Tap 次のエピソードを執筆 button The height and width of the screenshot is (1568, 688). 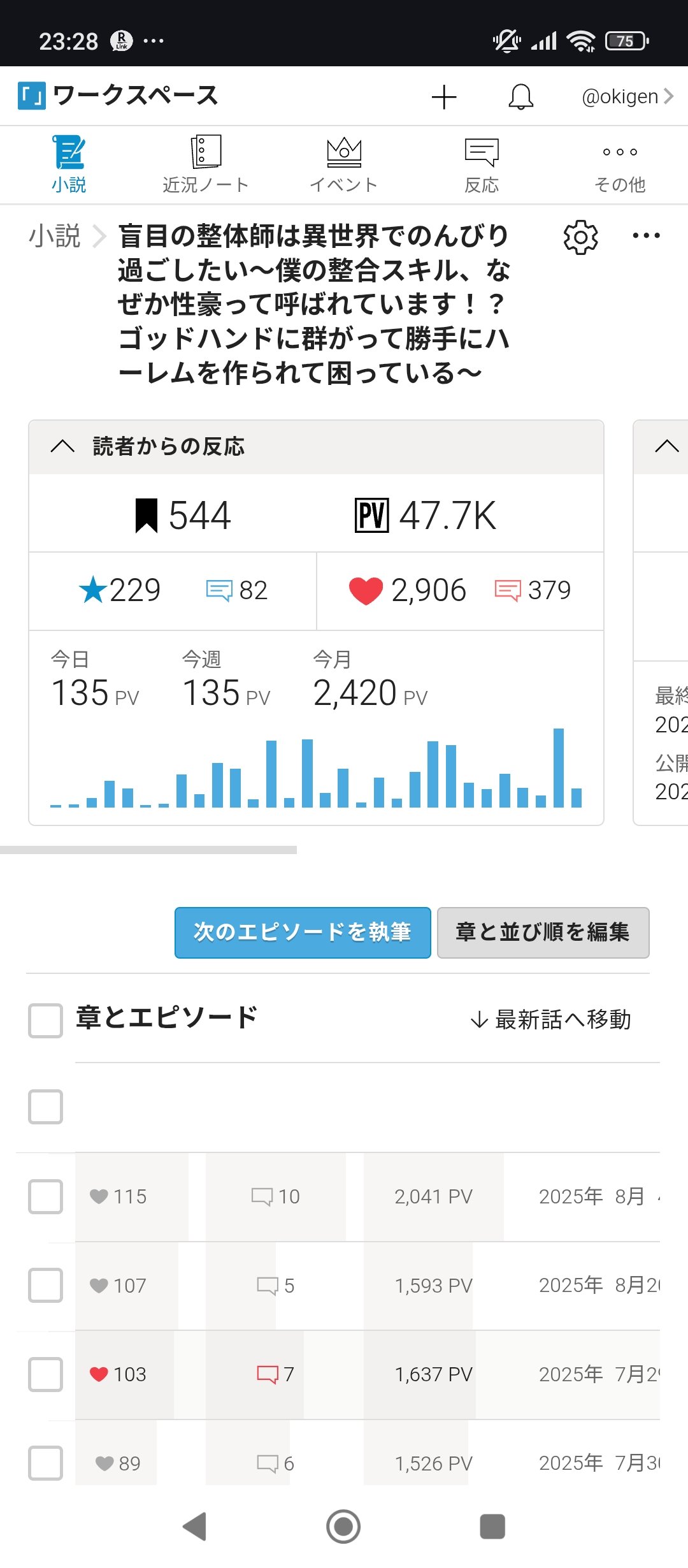coord(303,933)
